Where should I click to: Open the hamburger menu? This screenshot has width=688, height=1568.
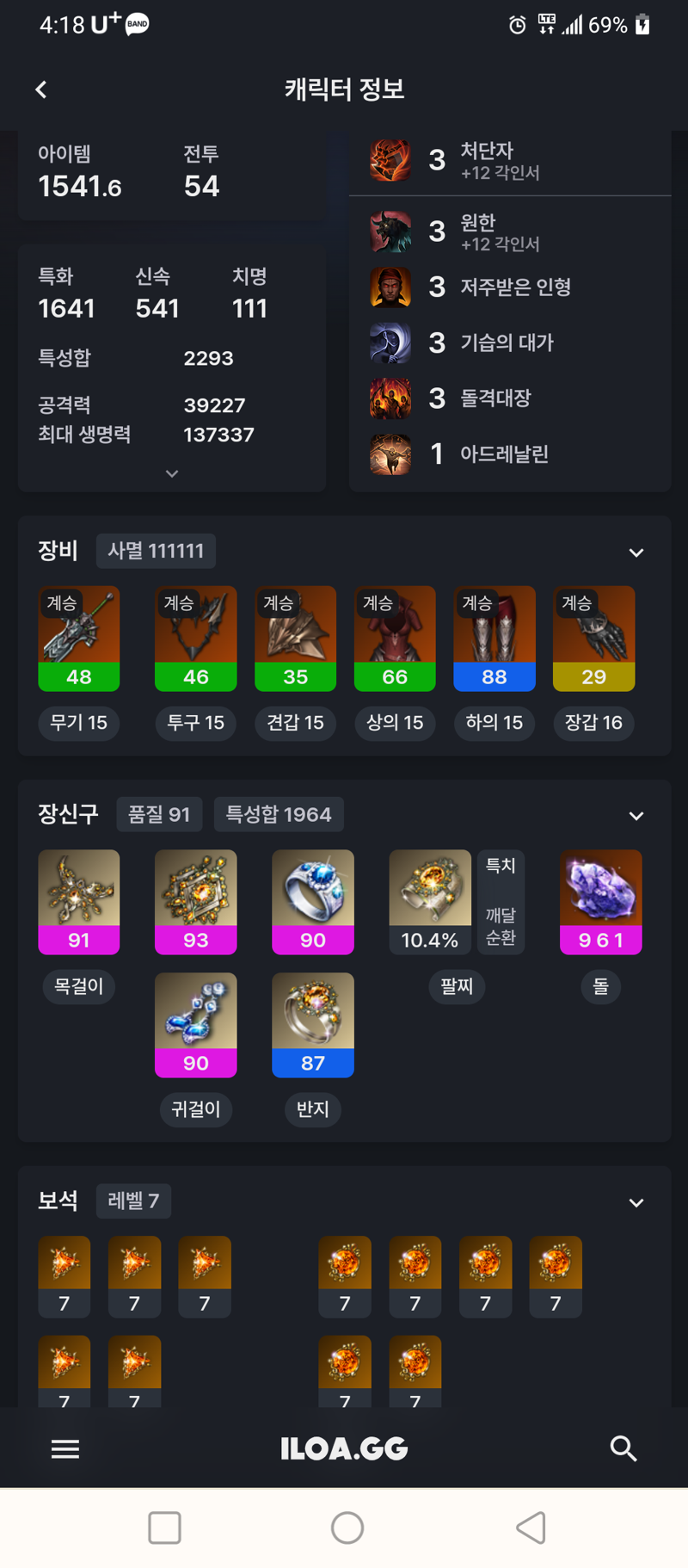pos(65,1448)
